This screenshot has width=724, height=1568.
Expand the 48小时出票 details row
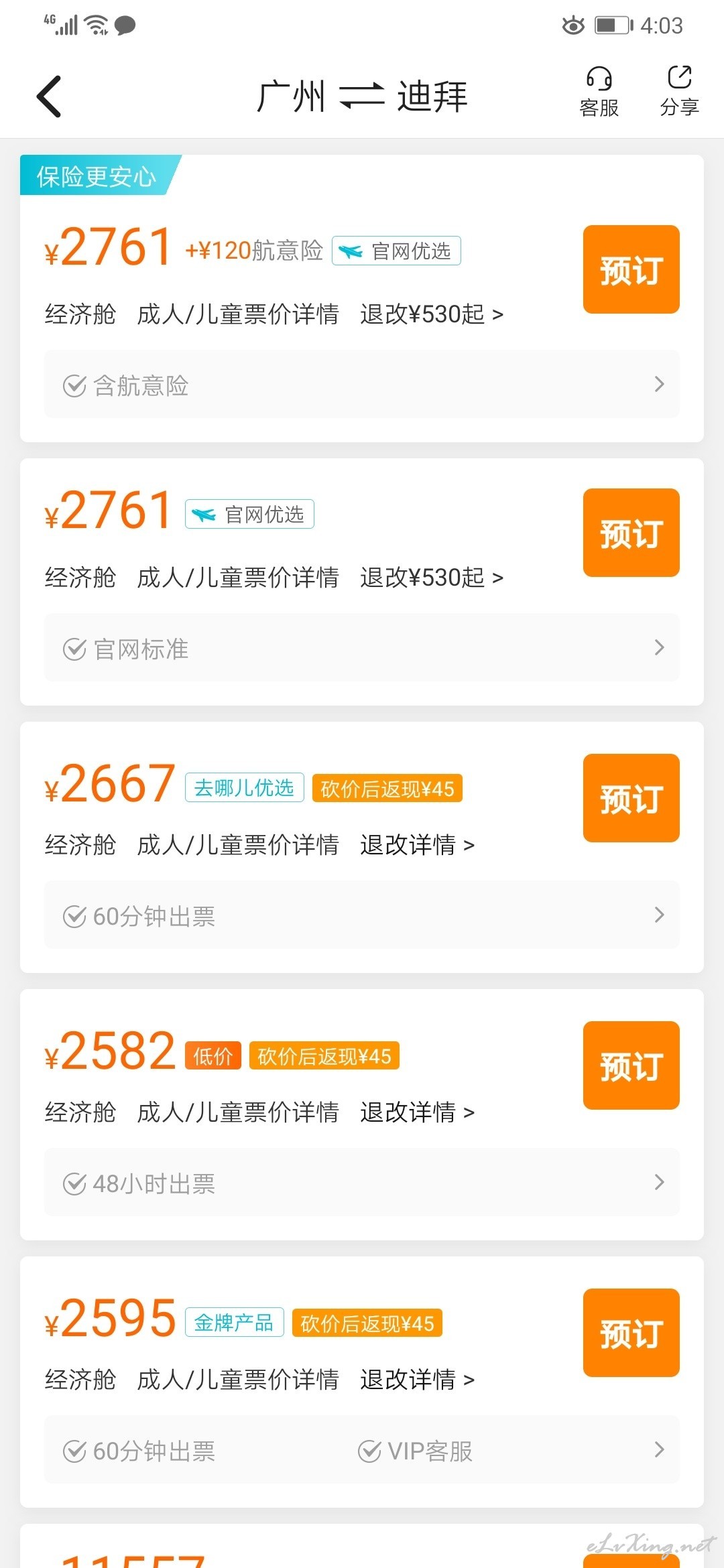[362, 1182]
